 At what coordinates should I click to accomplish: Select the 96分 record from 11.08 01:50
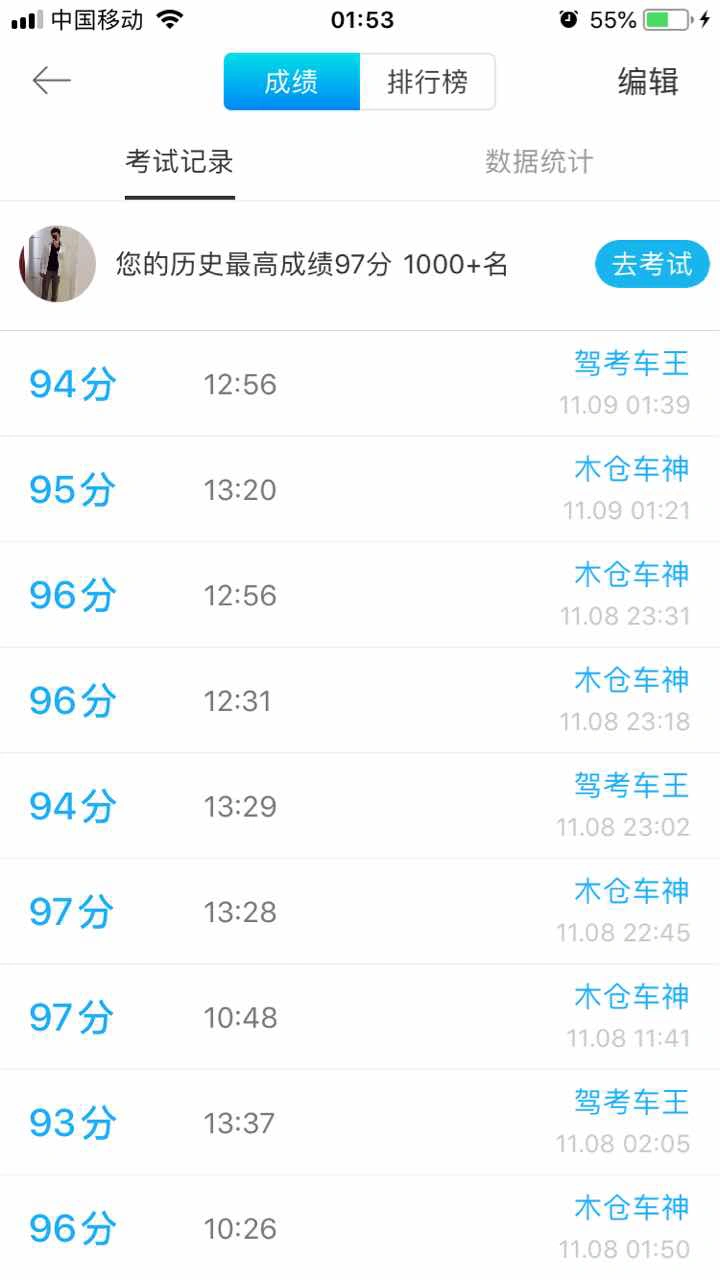[360, 1228]
